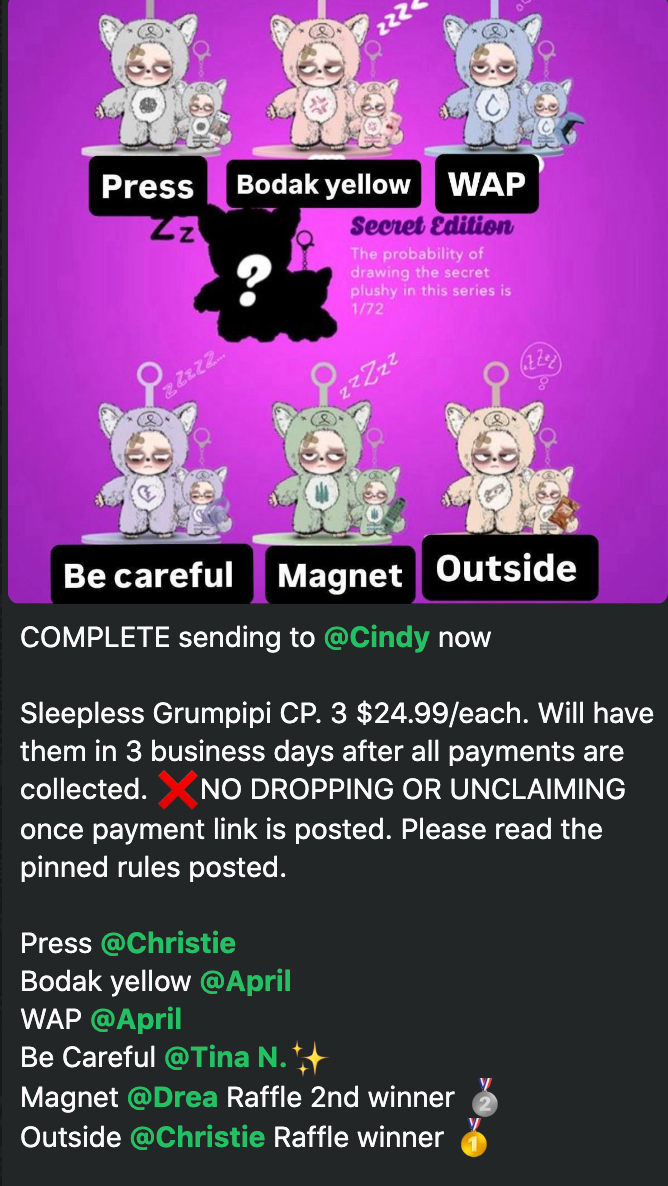Select the @April mention on the WAP line
Viewport: 668px width, 1186px height.
136,1019
